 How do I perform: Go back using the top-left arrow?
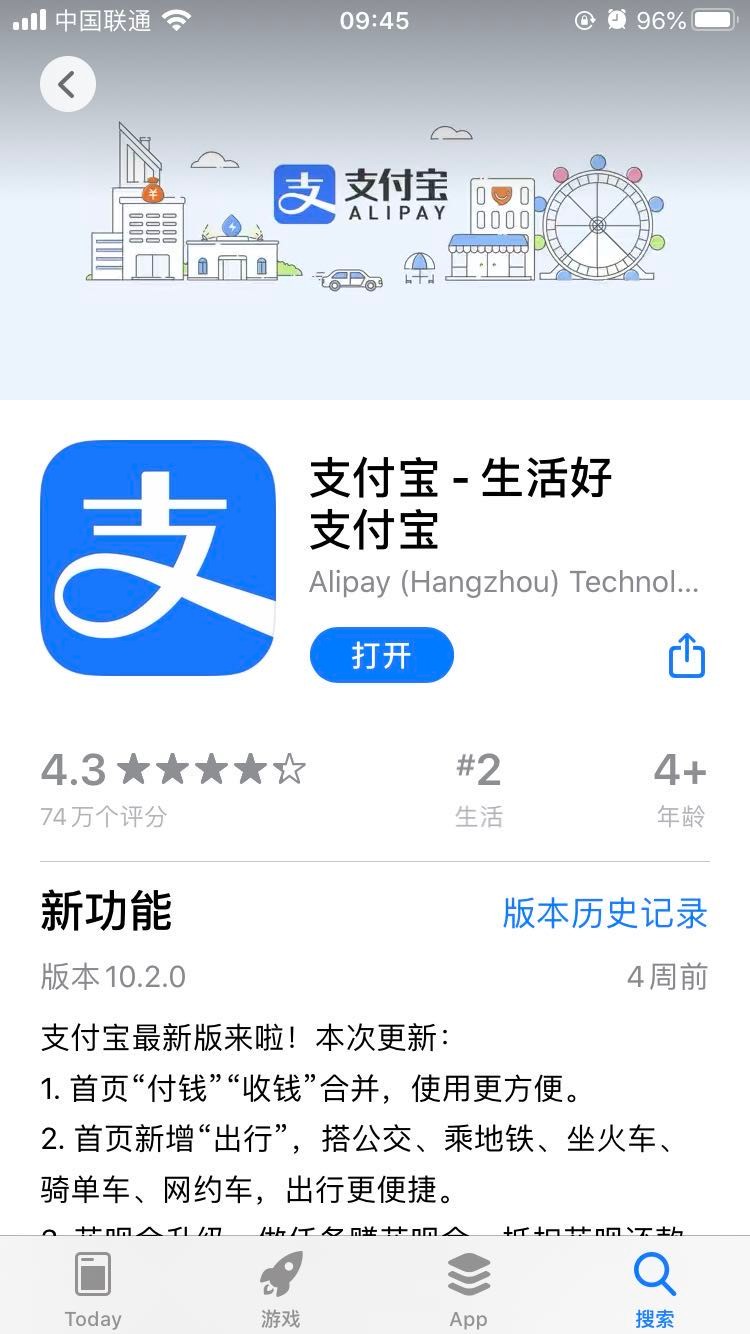(x=67, y=85)
